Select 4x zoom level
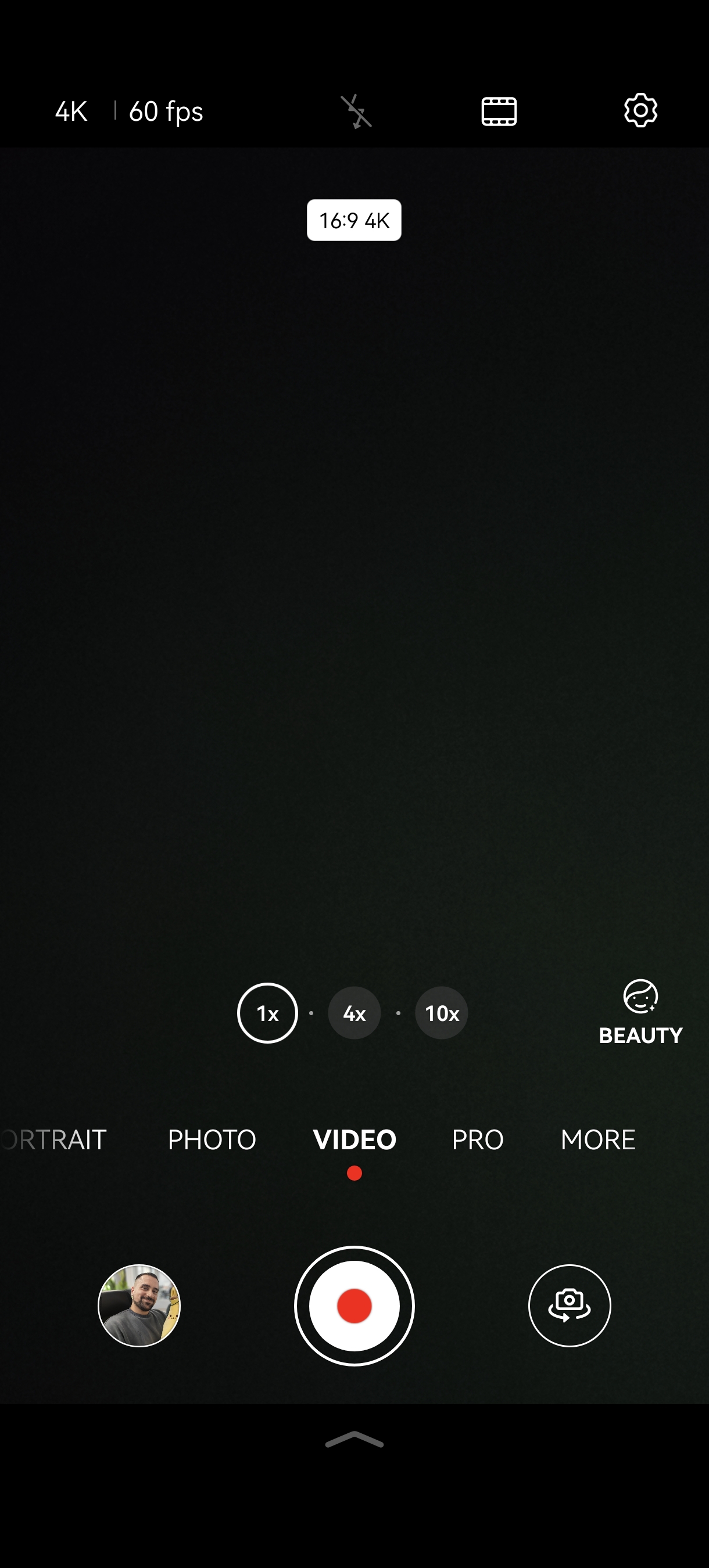This screenshot has width=709, height=1568. [354, 1013]
